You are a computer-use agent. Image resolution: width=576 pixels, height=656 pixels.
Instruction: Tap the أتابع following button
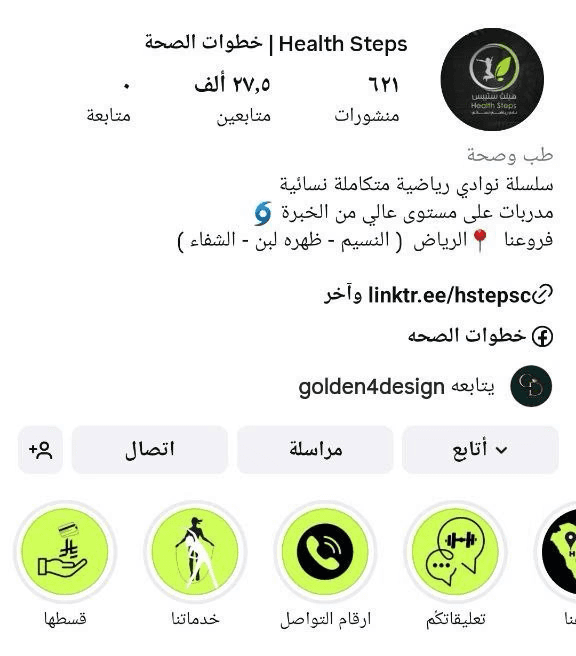(480, 450)
